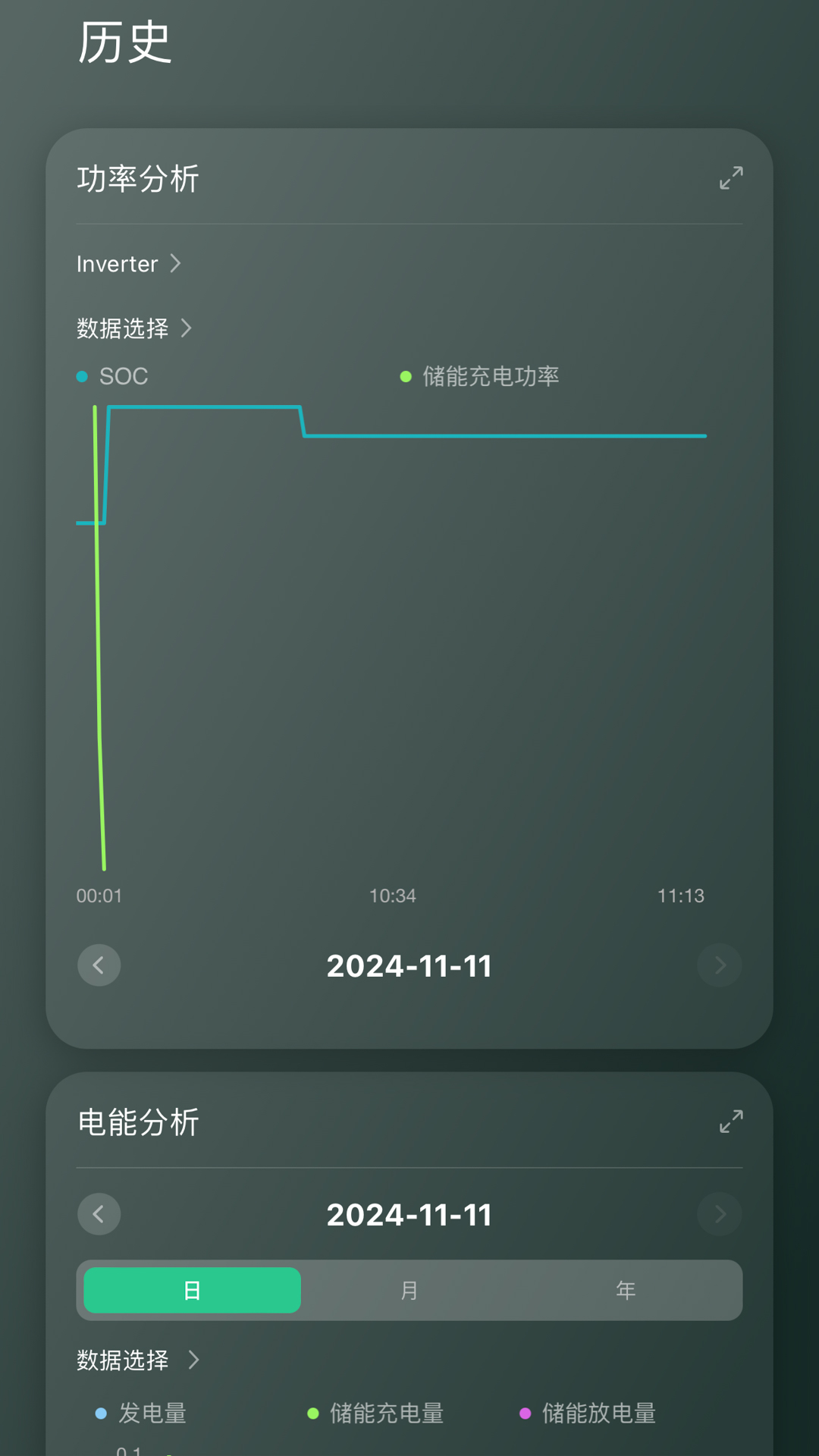Open the Inverter device selector

(129, 264)
